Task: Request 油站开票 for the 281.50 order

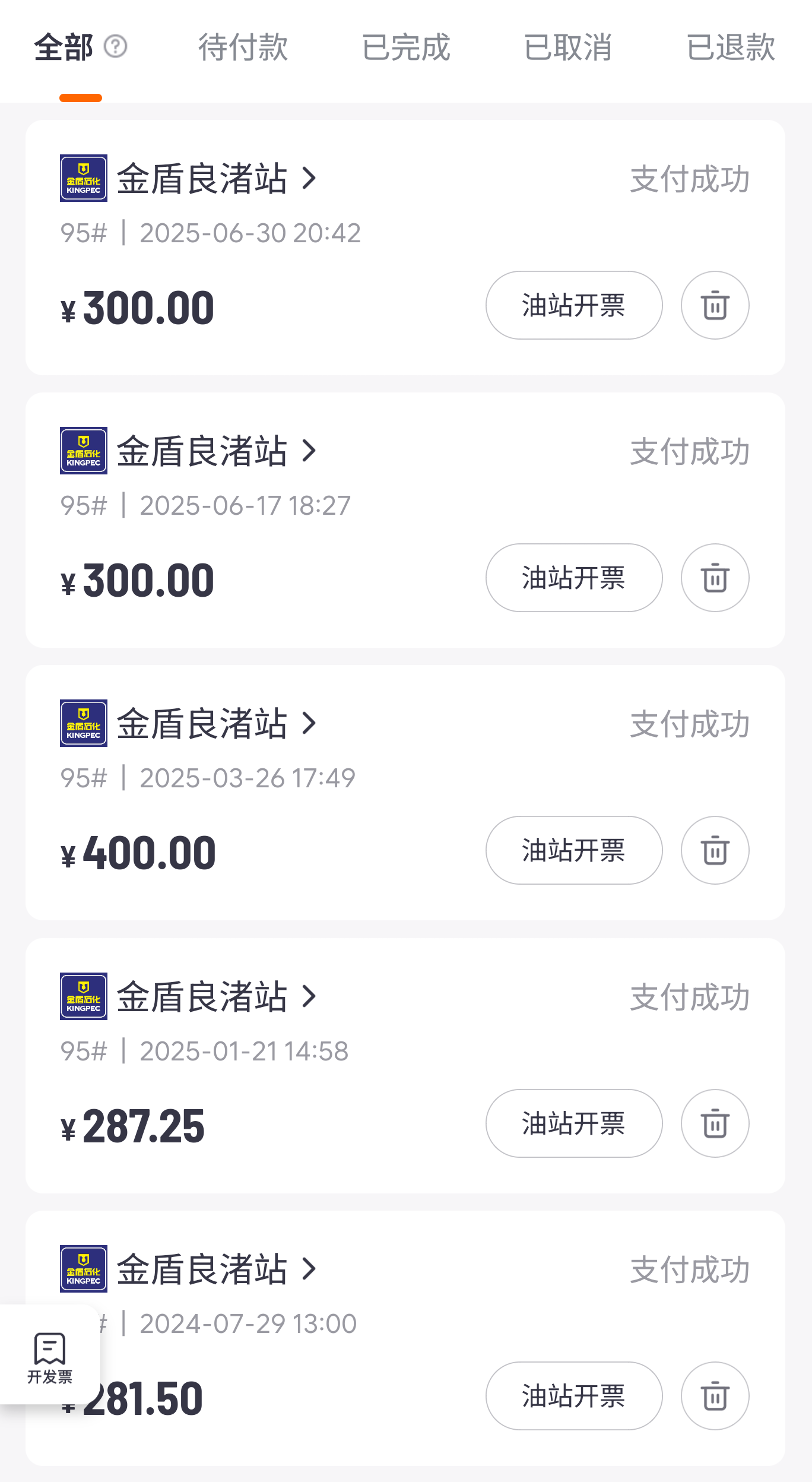Action: [x=573, y=1396]
